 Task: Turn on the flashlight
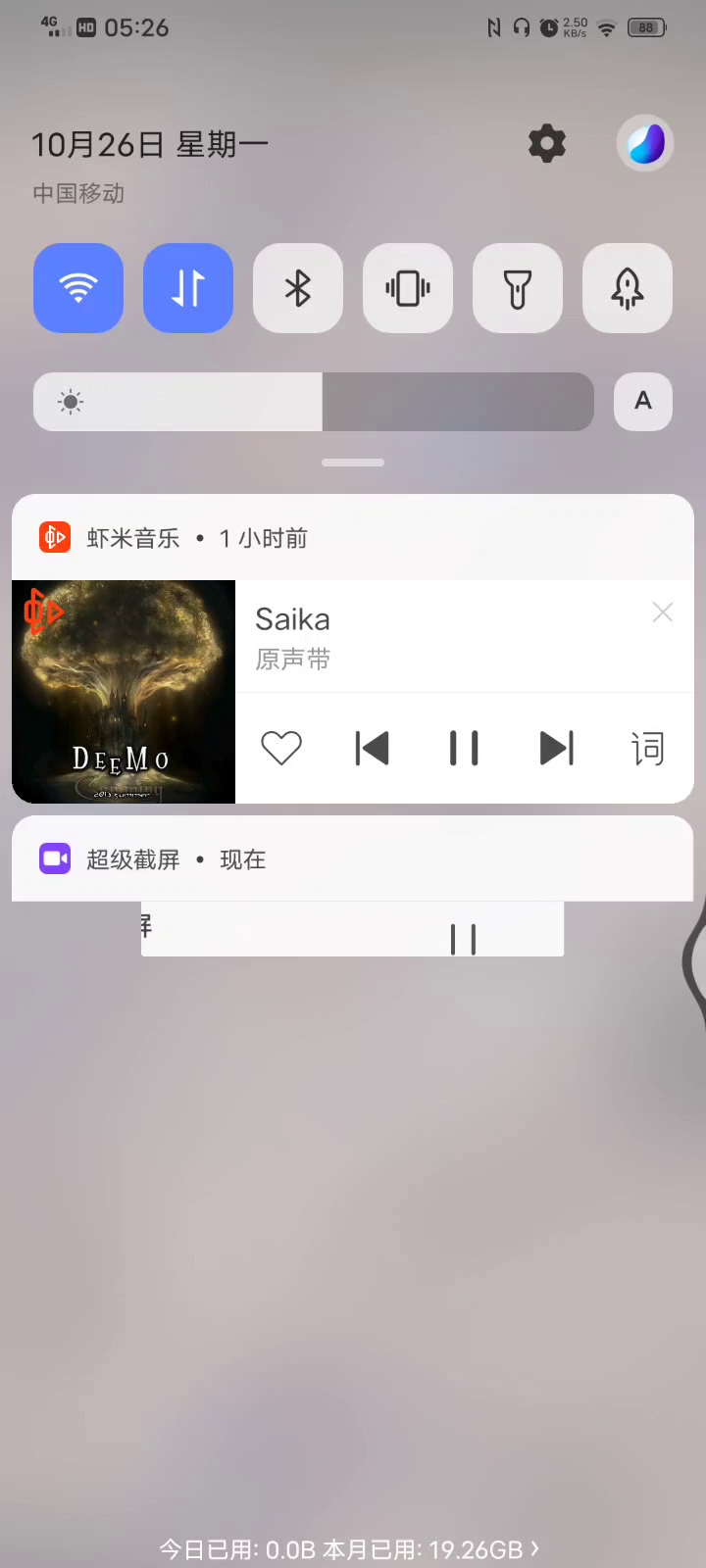pos(518,288)
